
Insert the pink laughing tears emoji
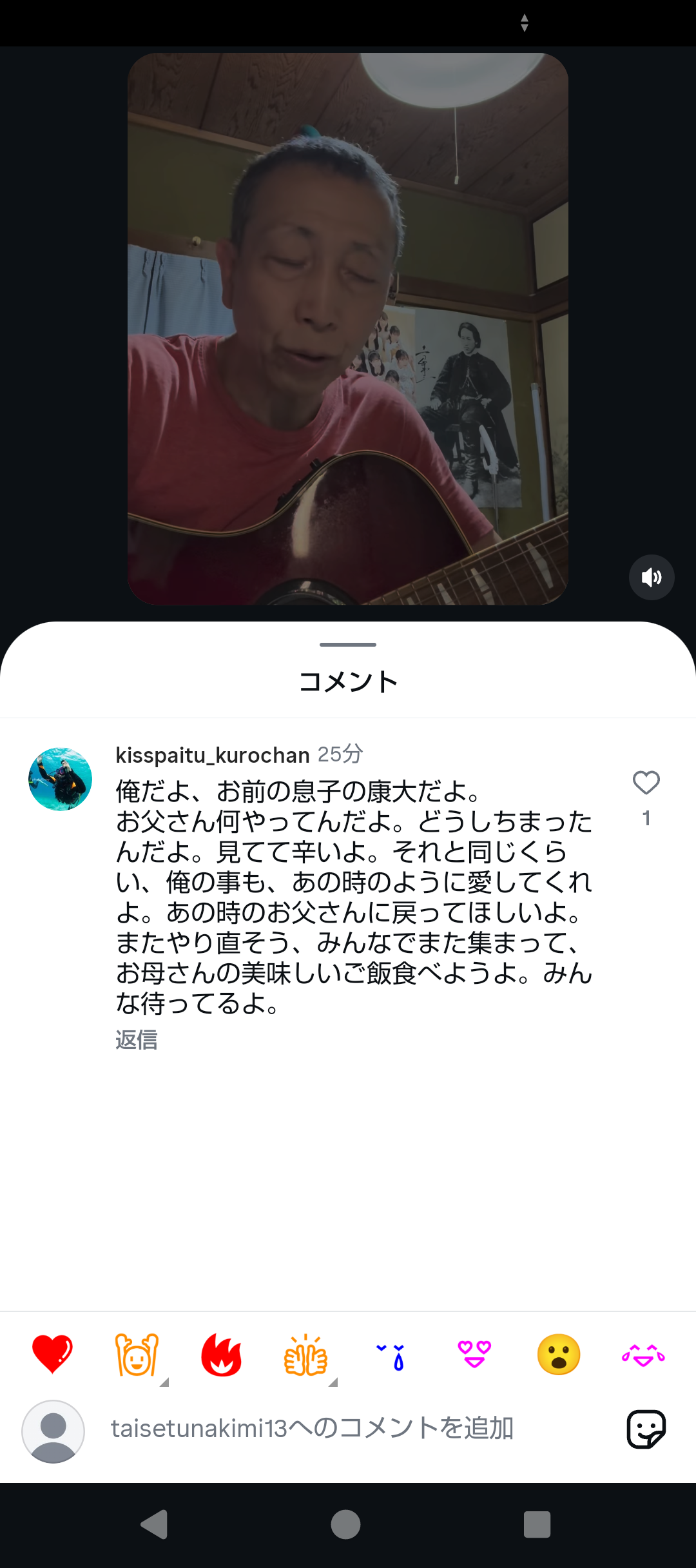click(643, 1354)
